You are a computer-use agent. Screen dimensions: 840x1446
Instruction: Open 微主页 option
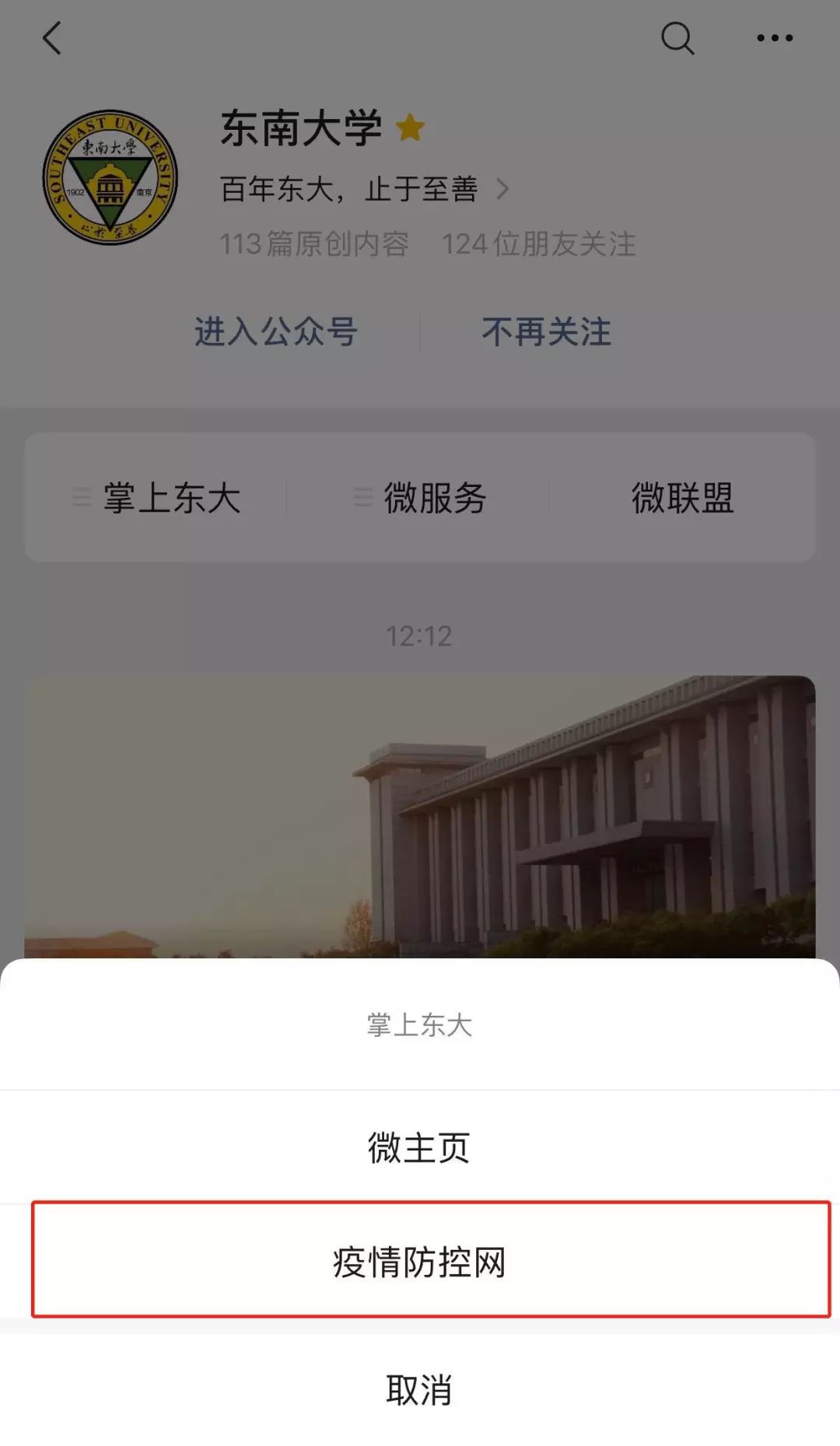point(420,1148)
